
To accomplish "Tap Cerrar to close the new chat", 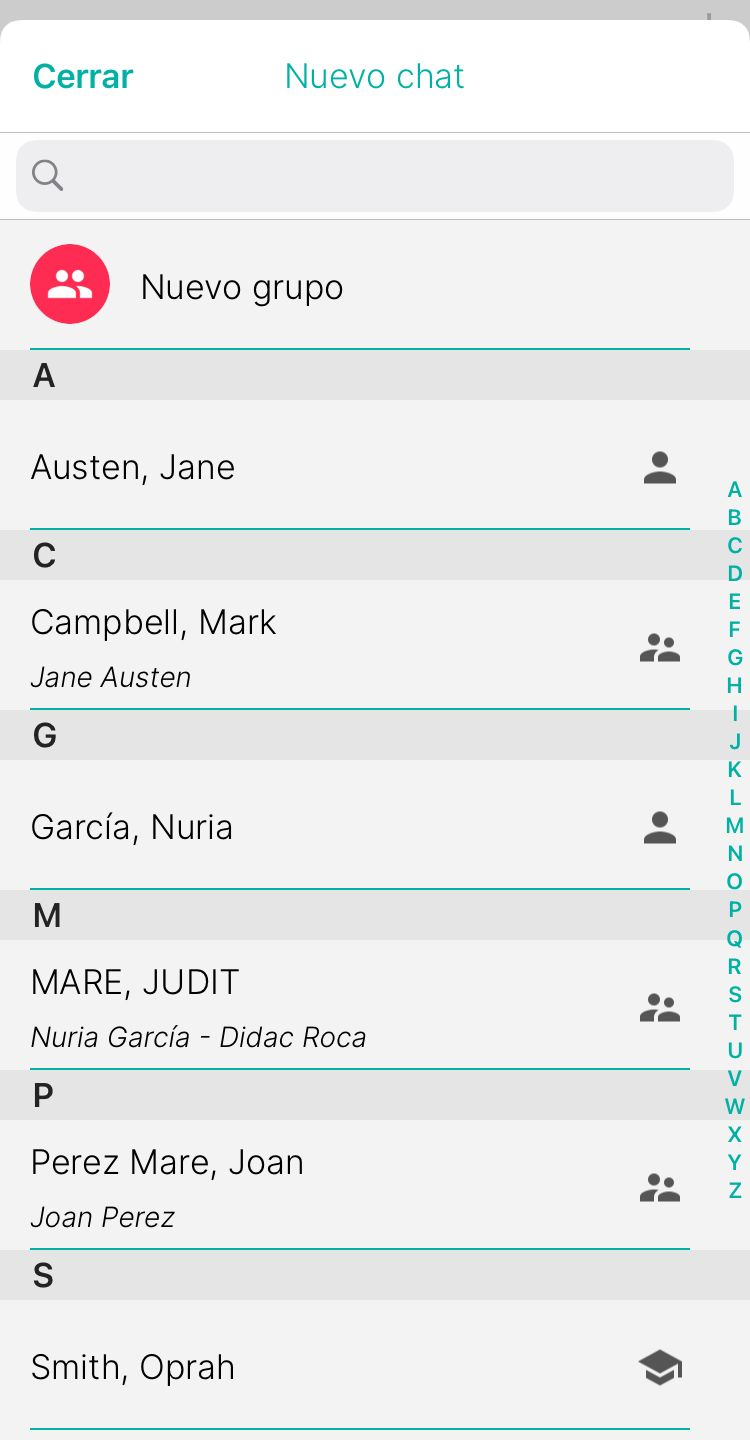I will click(x=83, y=77).
